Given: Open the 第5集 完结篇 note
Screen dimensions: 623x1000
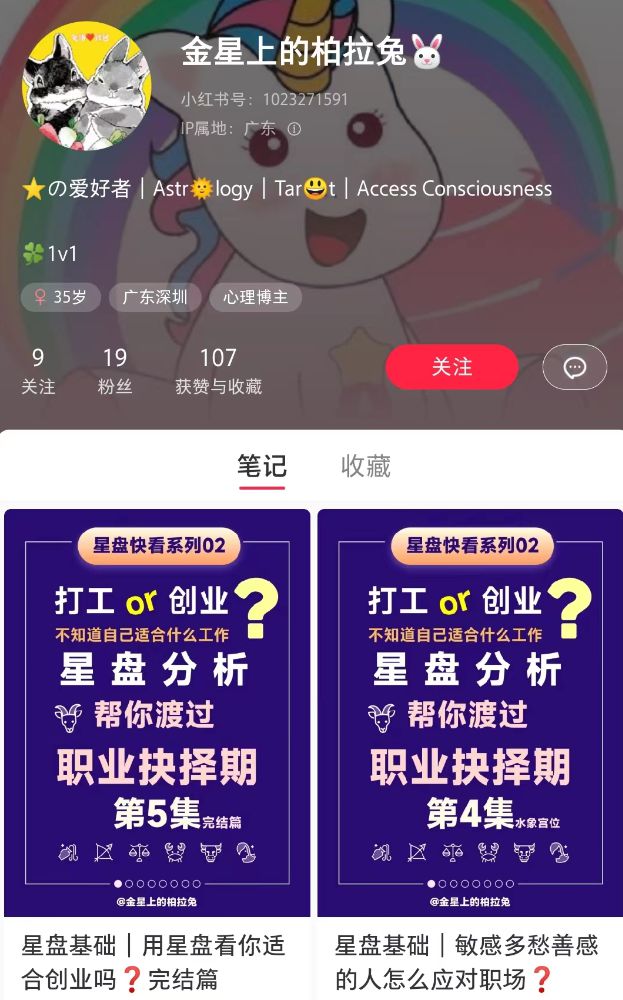Looking at the screenshot, I should tap(158, 712).
